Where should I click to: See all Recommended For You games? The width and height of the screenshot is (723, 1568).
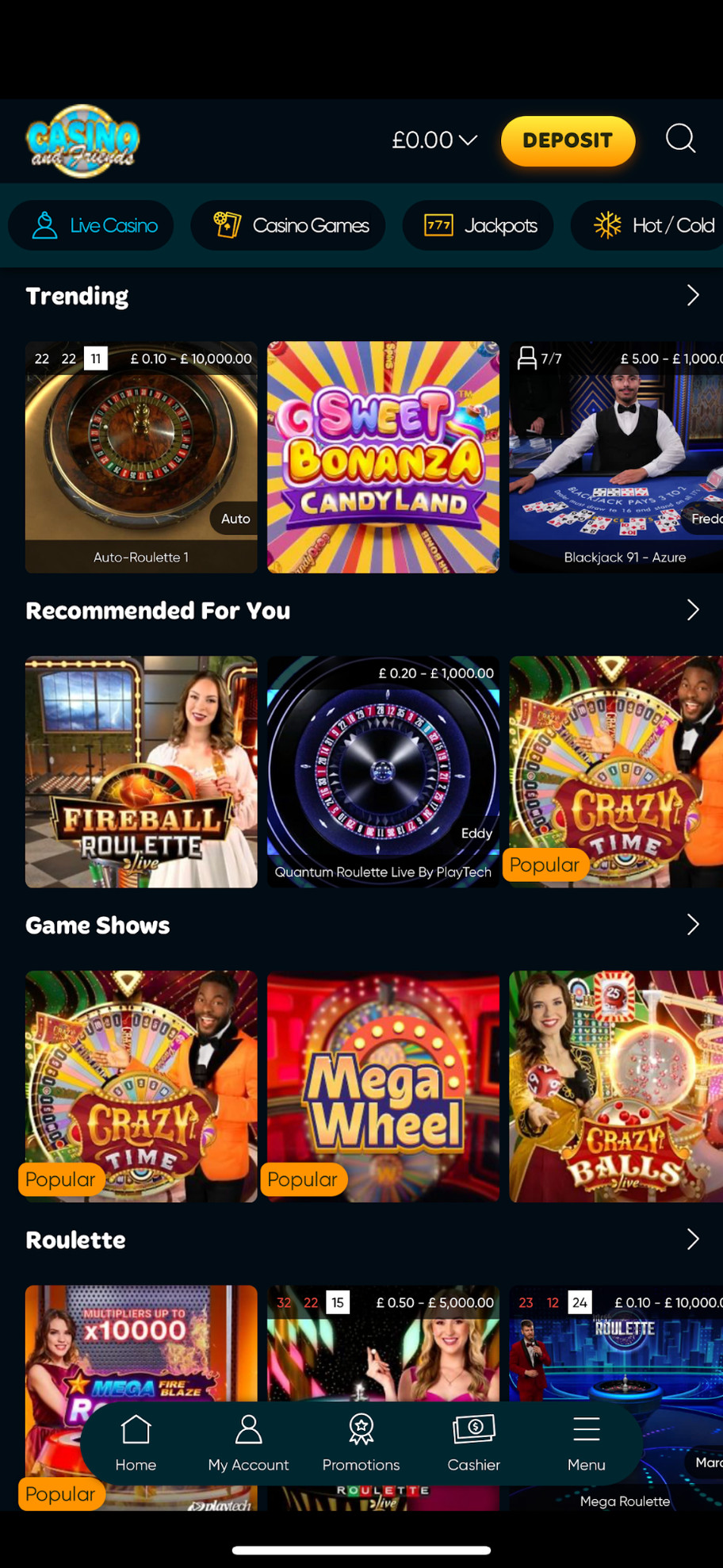click(x=692, y=610)
